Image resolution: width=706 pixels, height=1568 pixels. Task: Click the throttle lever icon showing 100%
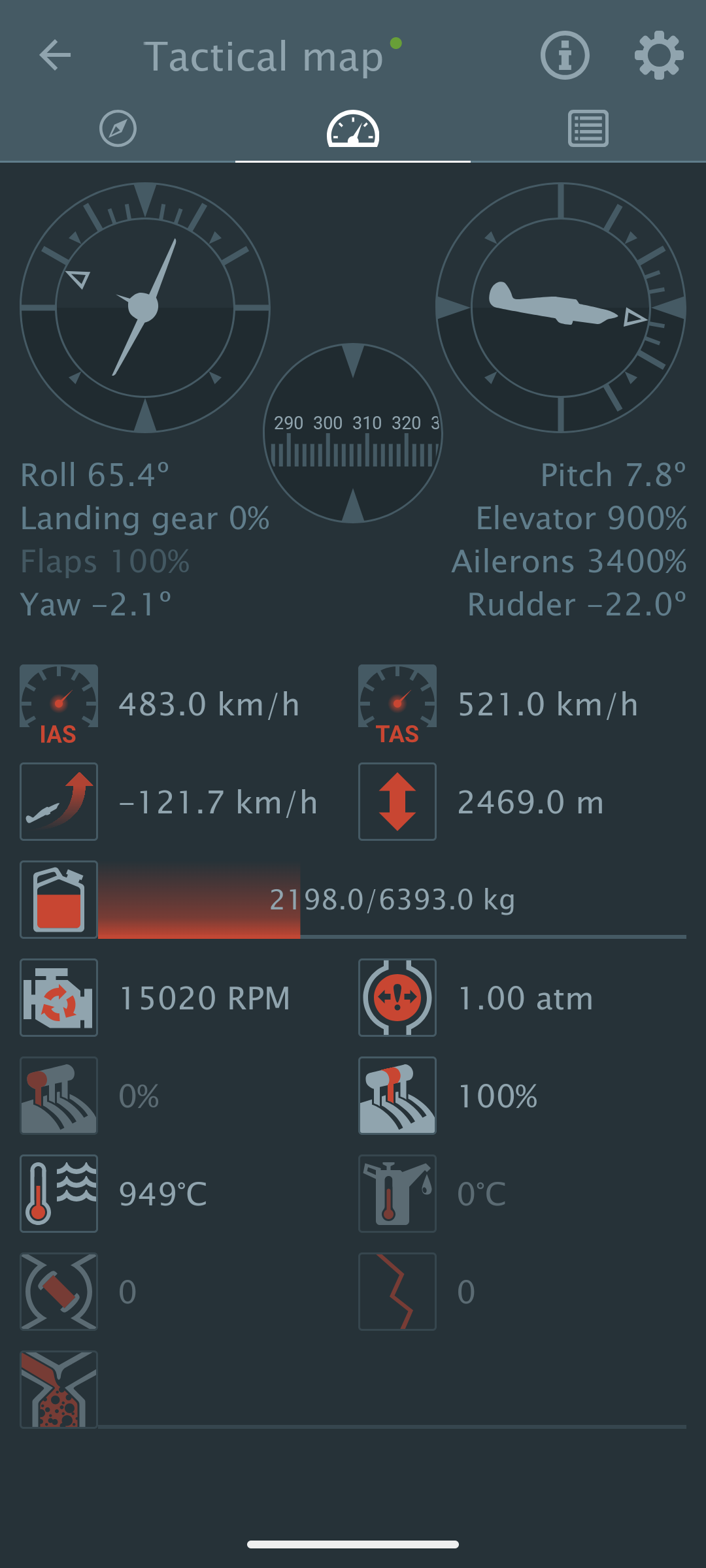[x=397, y=1096]
